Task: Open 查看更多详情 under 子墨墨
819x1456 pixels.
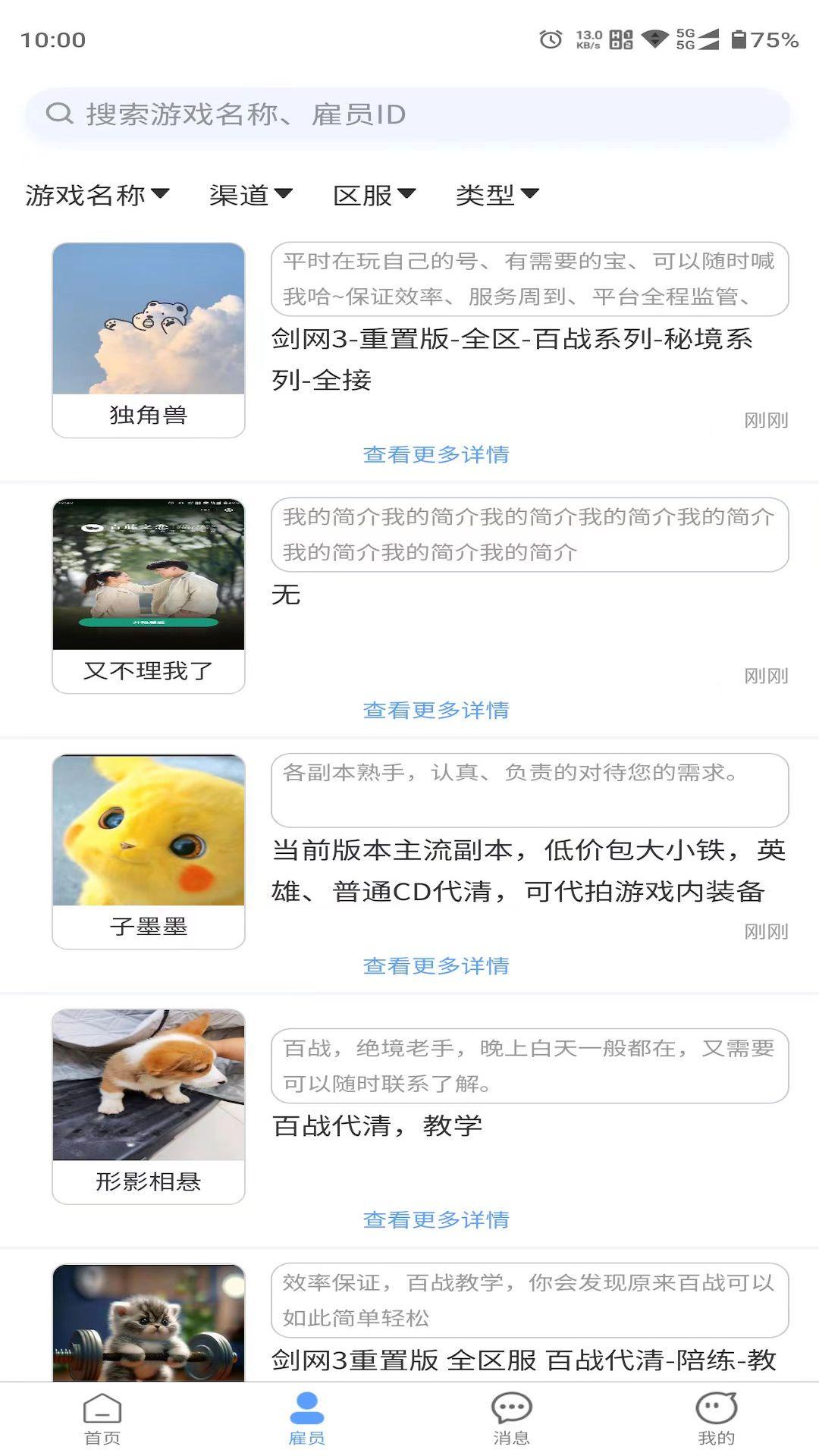Action: tap(438, 966)
